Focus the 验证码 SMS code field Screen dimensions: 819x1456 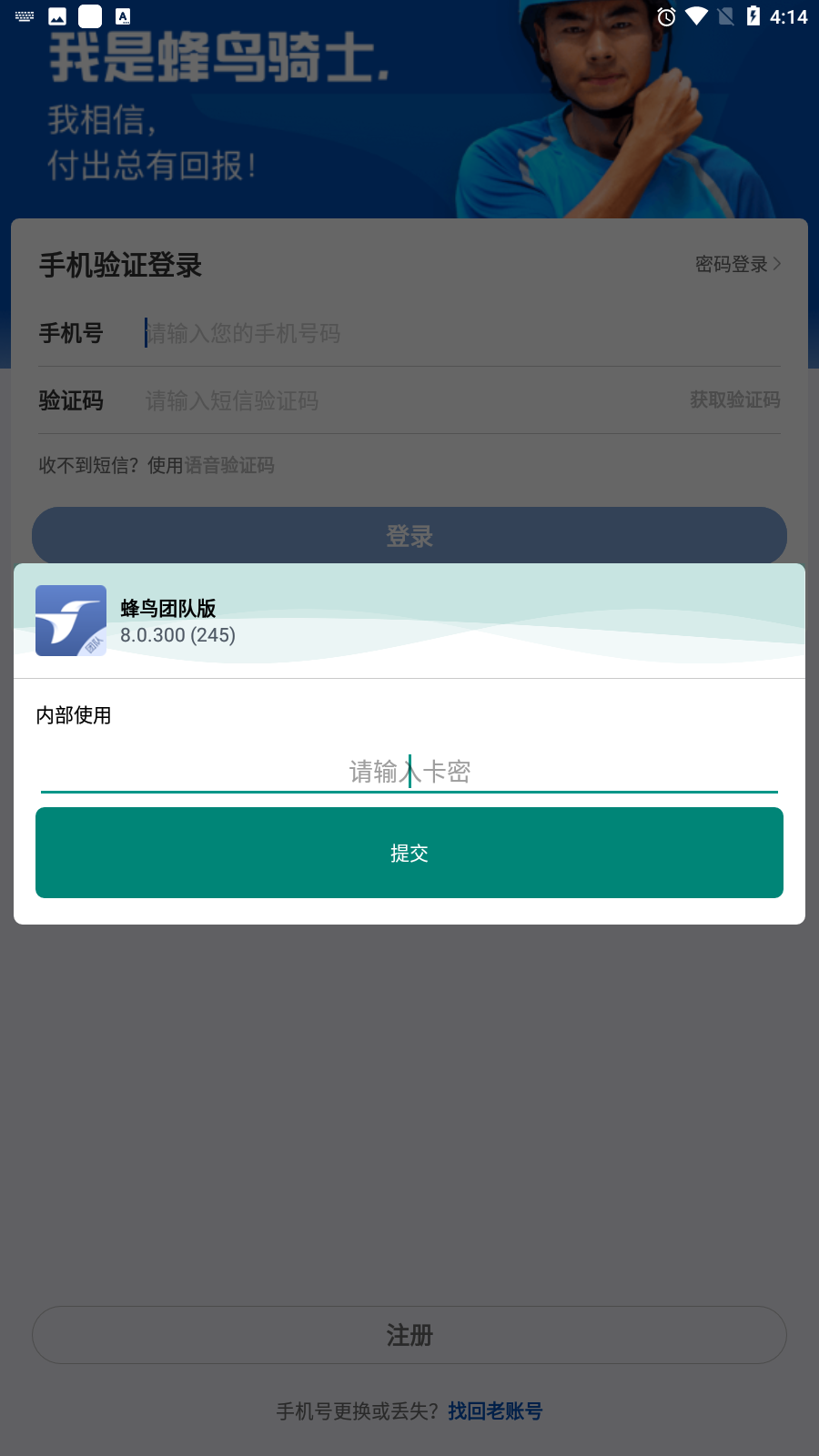409,400
